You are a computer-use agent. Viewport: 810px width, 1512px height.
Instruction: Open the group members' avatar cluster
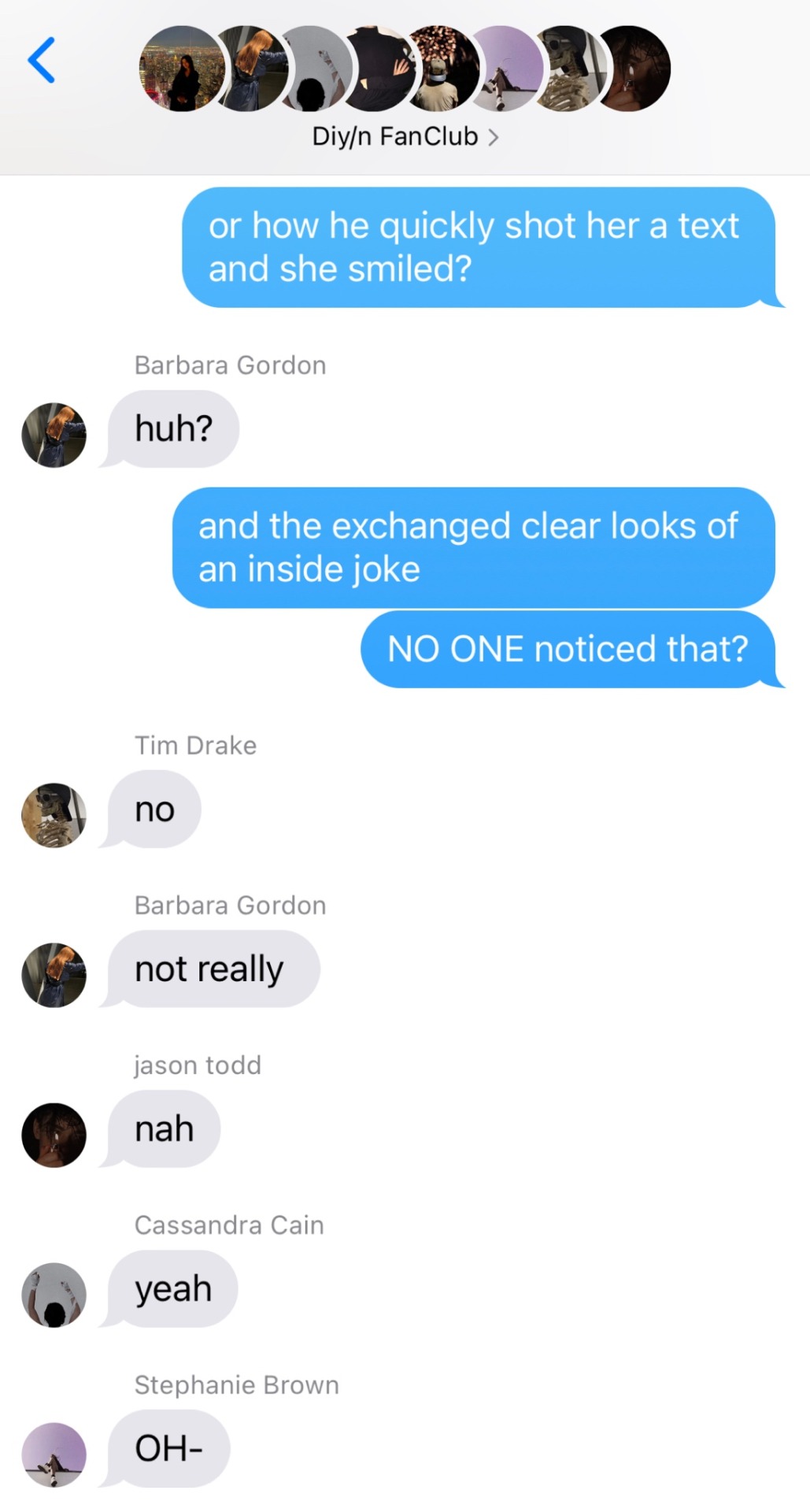tap(405, 69)
